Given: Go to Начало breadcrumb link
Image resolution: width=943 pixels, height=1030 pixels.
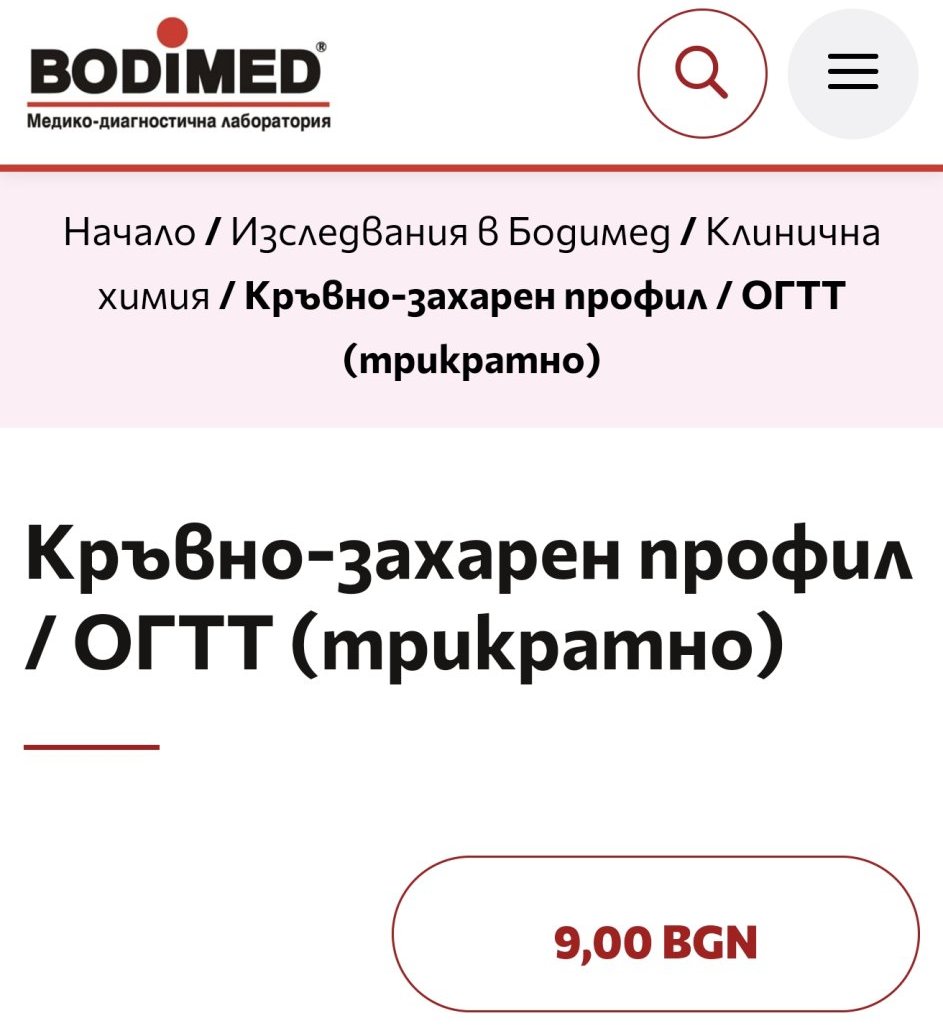Looking at the screenshot, I should 130,233.
